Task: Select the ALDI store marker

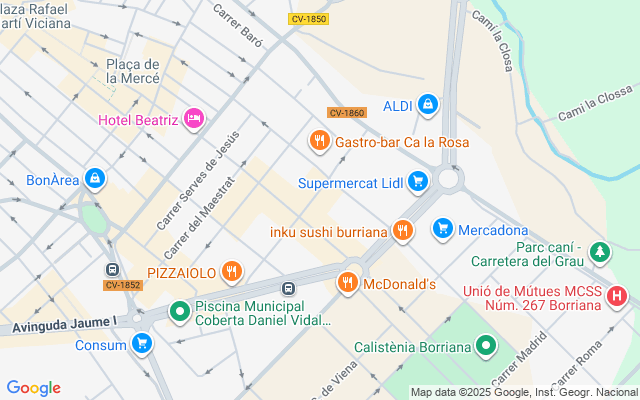Action: [x=427, y=104]
